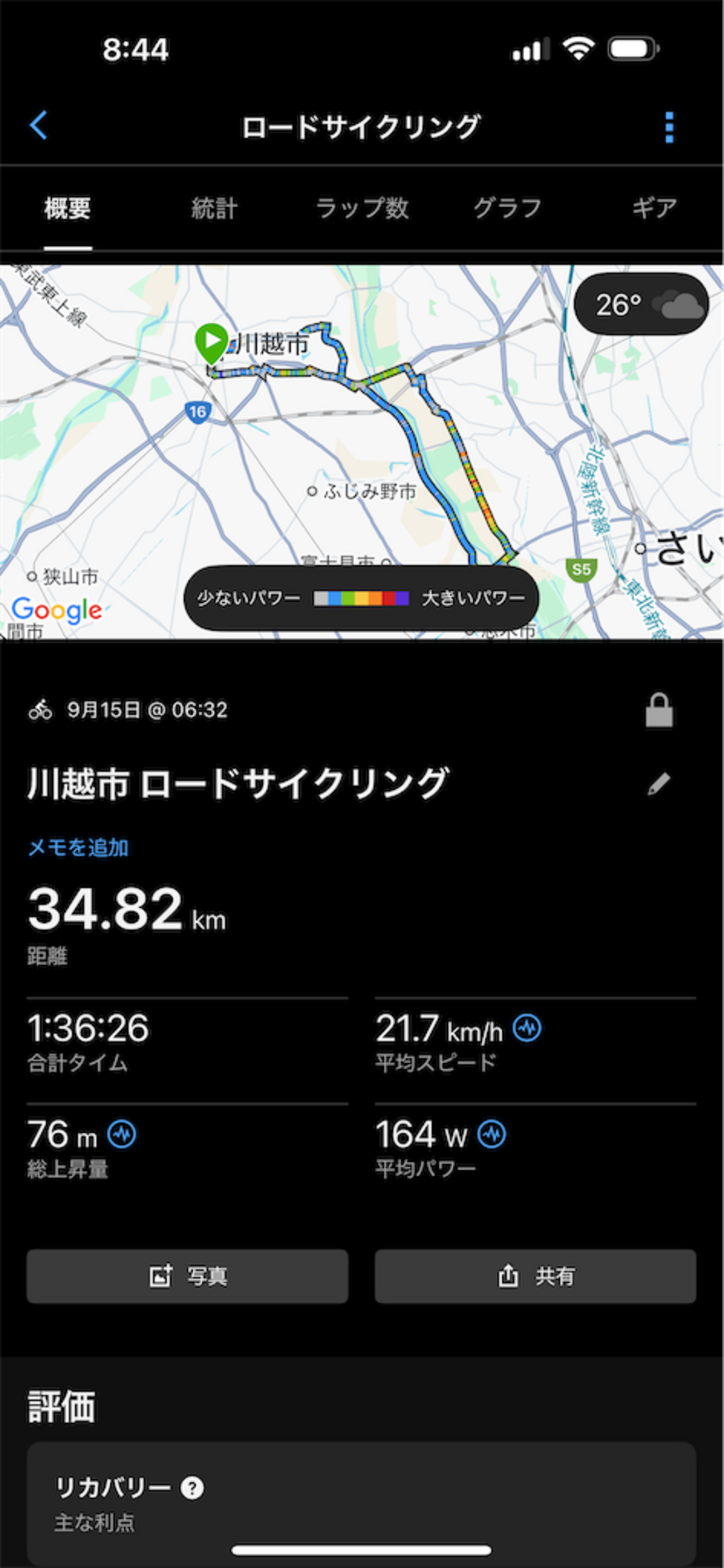
Task: Open the three-dot overflow menu
Action: pyautogui.click(x=669, y=127)
